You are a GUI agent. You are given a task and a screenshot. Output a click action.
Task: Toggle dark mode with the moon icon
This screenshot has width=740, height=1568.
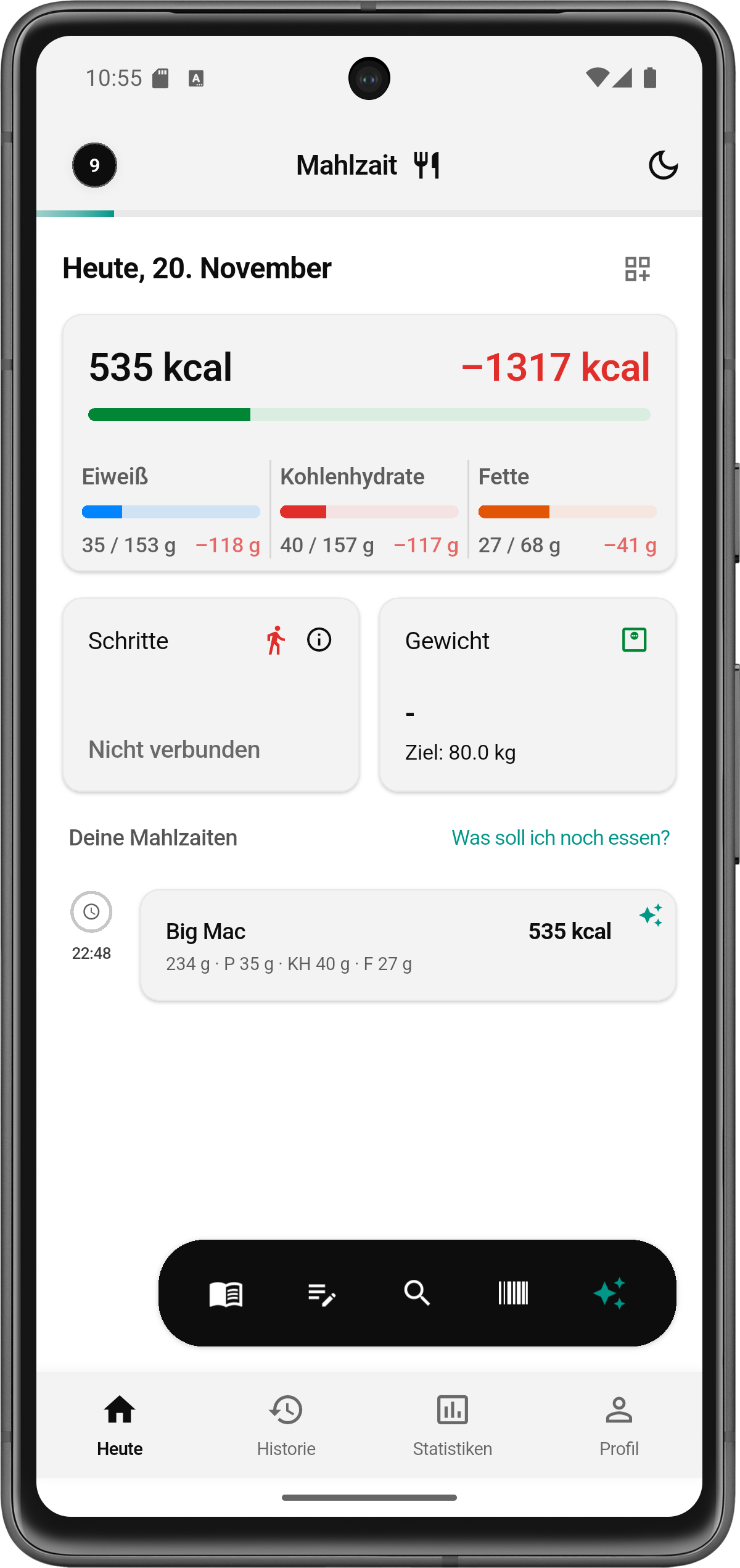point(664,164)
